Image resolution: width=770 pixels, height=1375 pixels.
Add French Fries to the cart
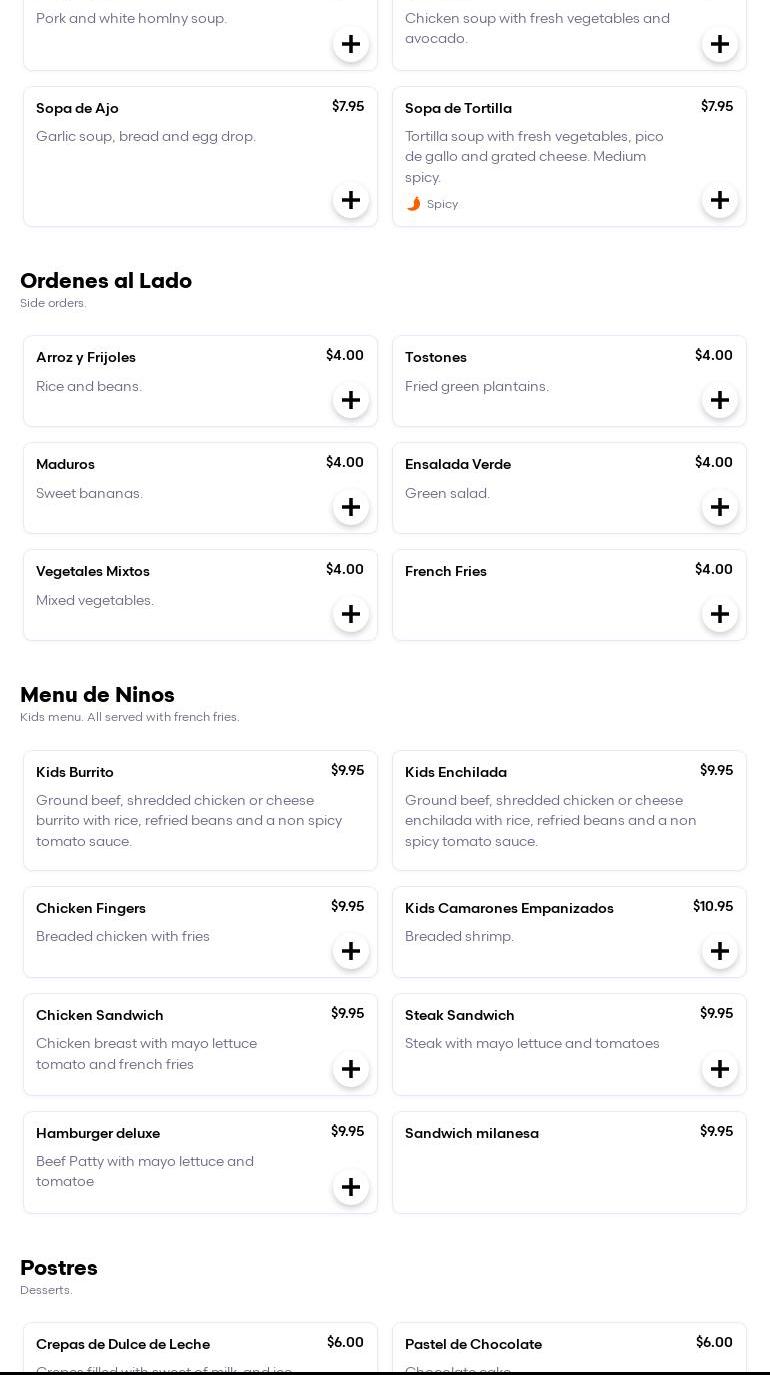(720, 614)
